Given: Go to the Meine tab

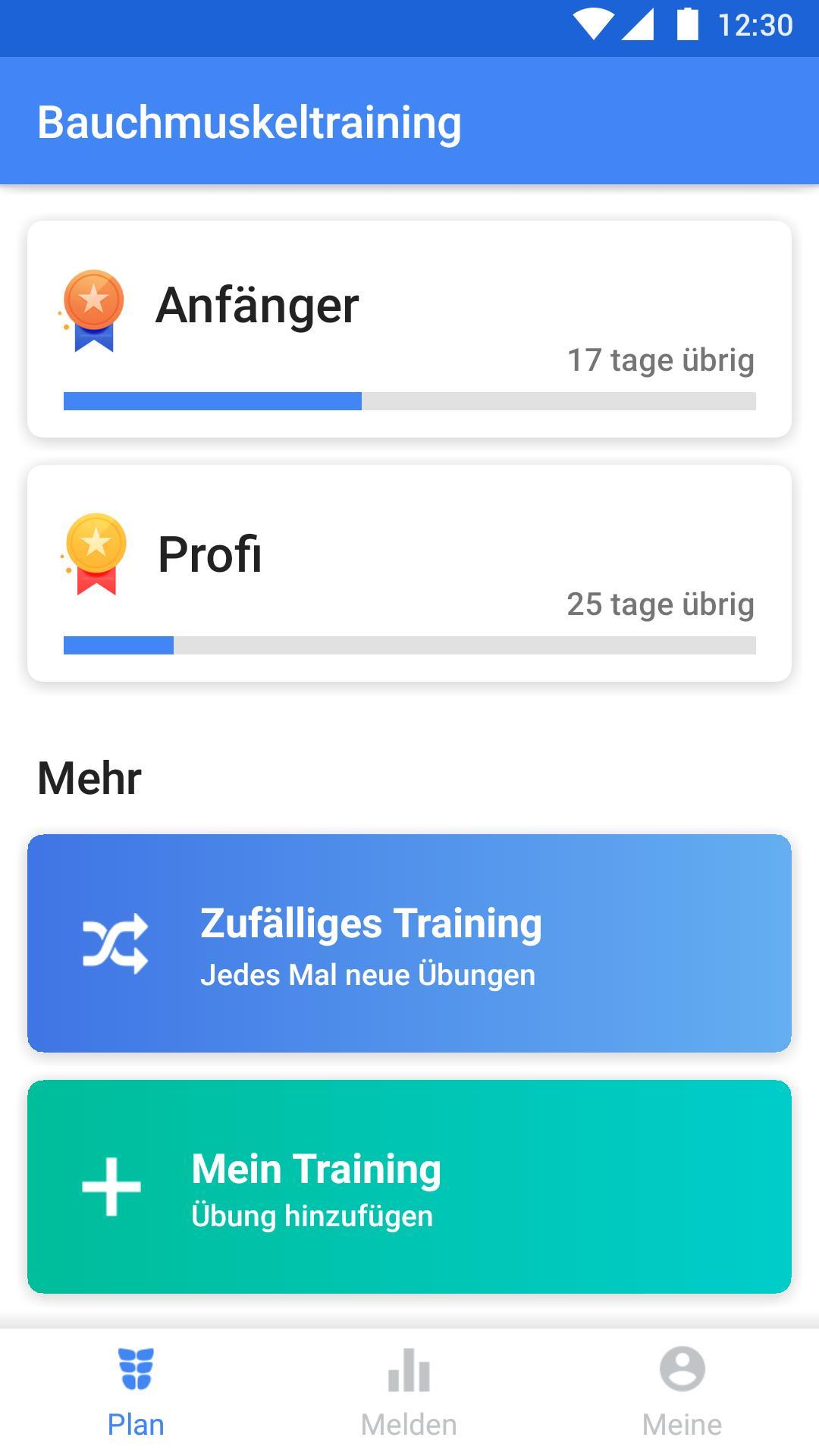Looking at the screenshot, I should (682, 1392).
